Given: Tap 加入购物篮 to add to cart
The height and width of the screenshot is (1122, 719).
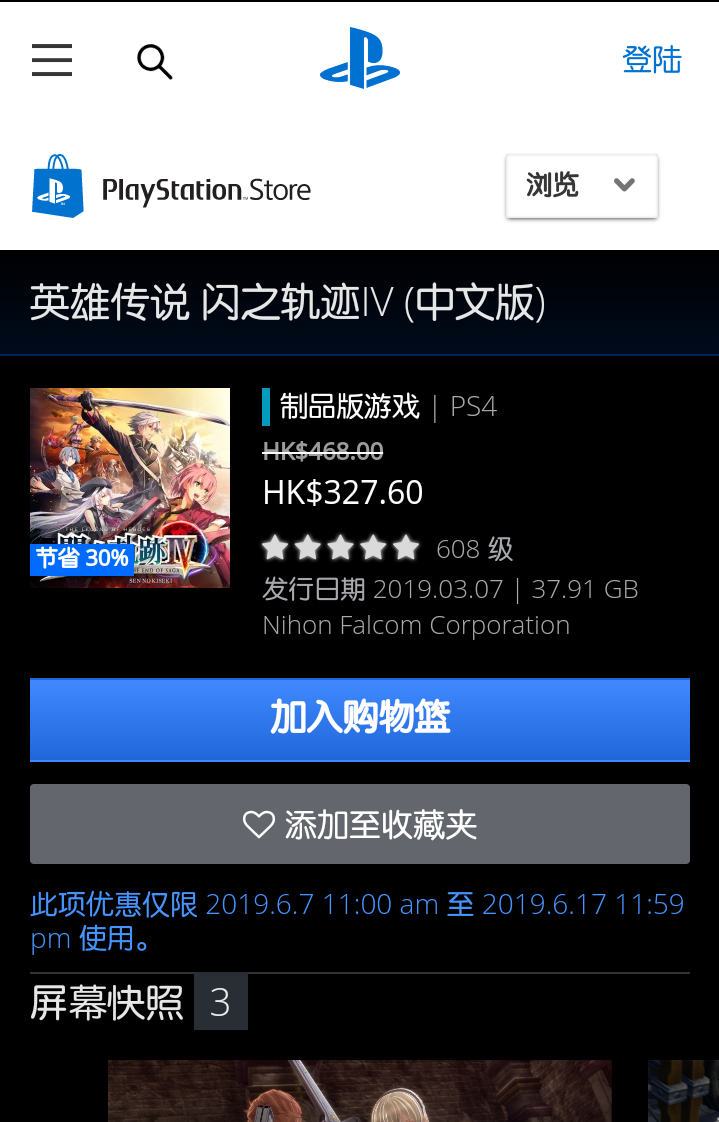Looking at the screenshot, I should (x=360, y=719).
